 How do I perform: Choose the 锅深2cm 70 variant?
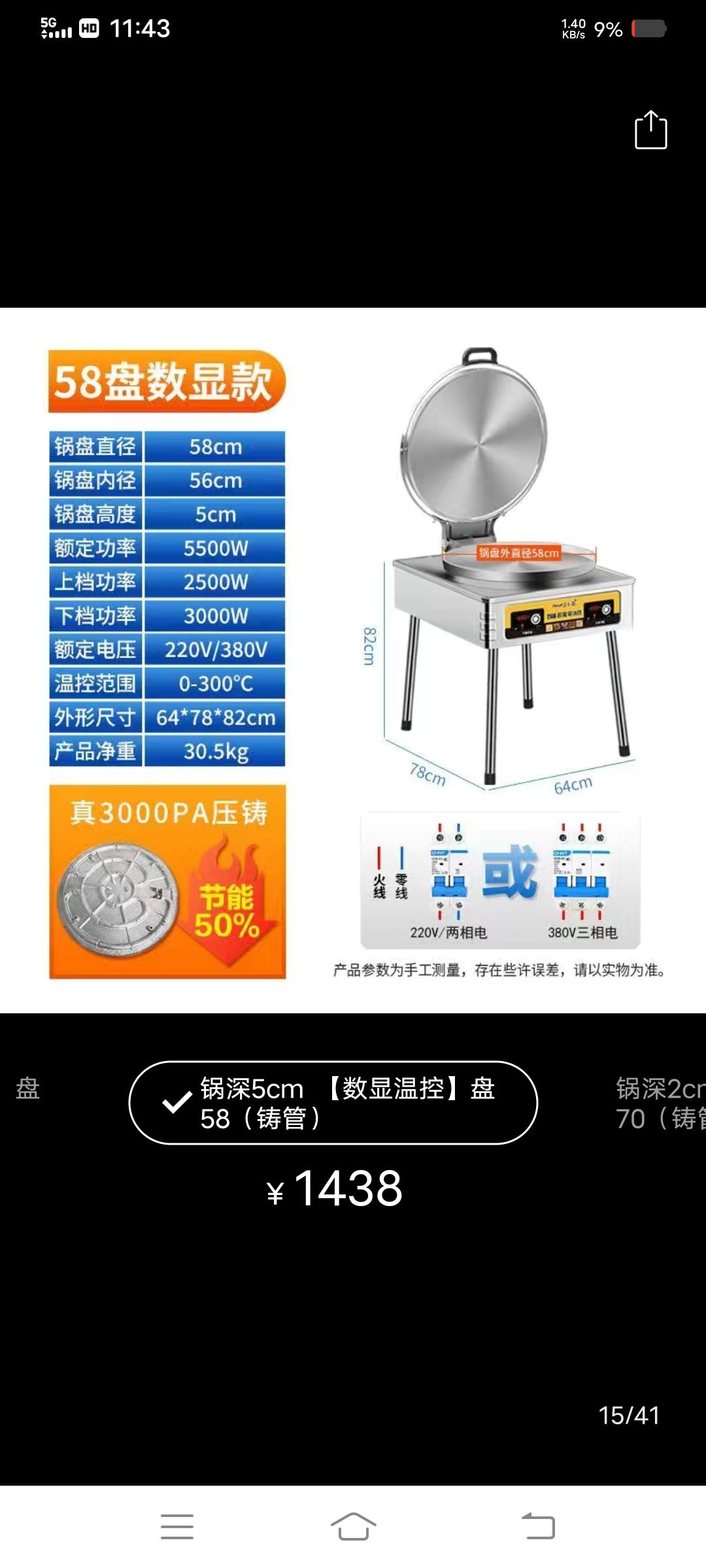660,1103
